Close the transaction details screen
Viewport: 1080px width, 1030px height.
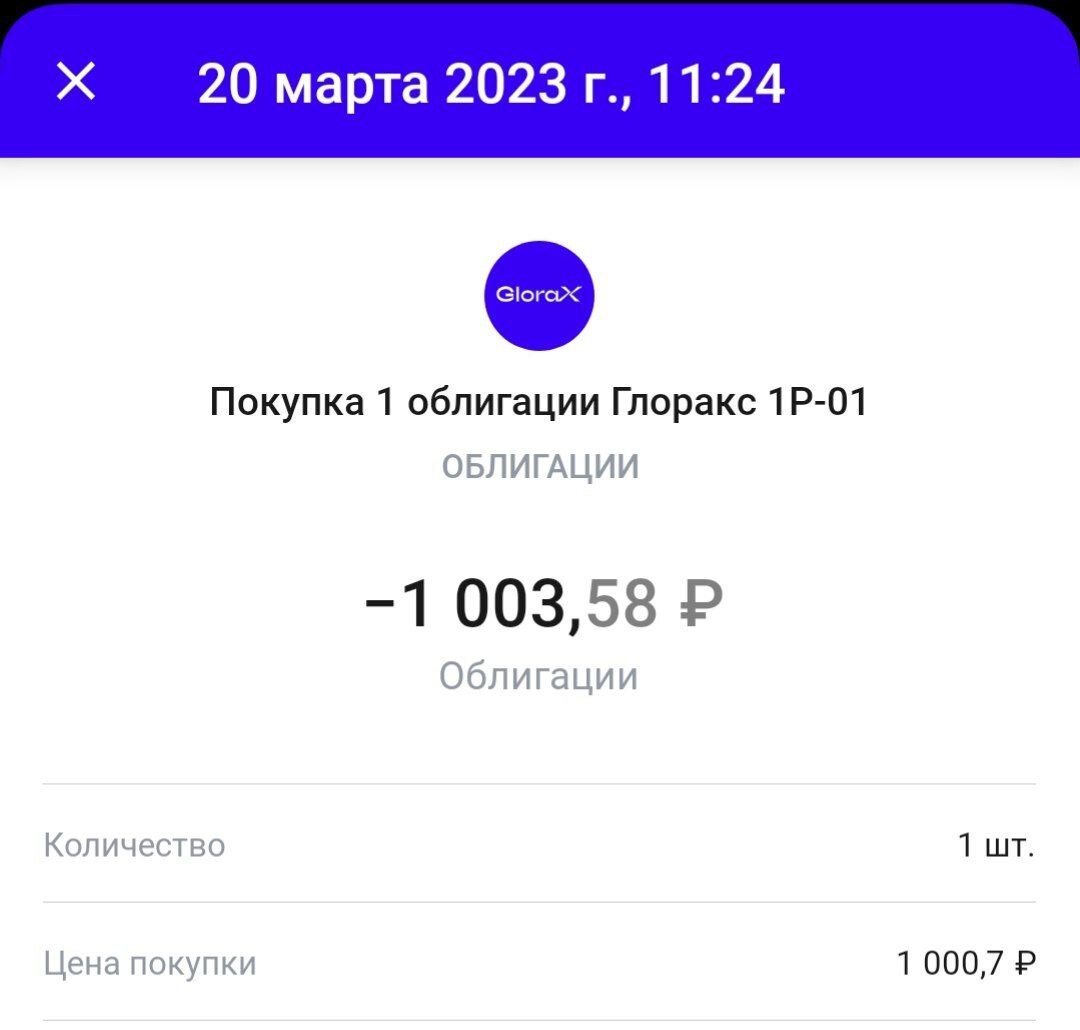coord(76,82)
